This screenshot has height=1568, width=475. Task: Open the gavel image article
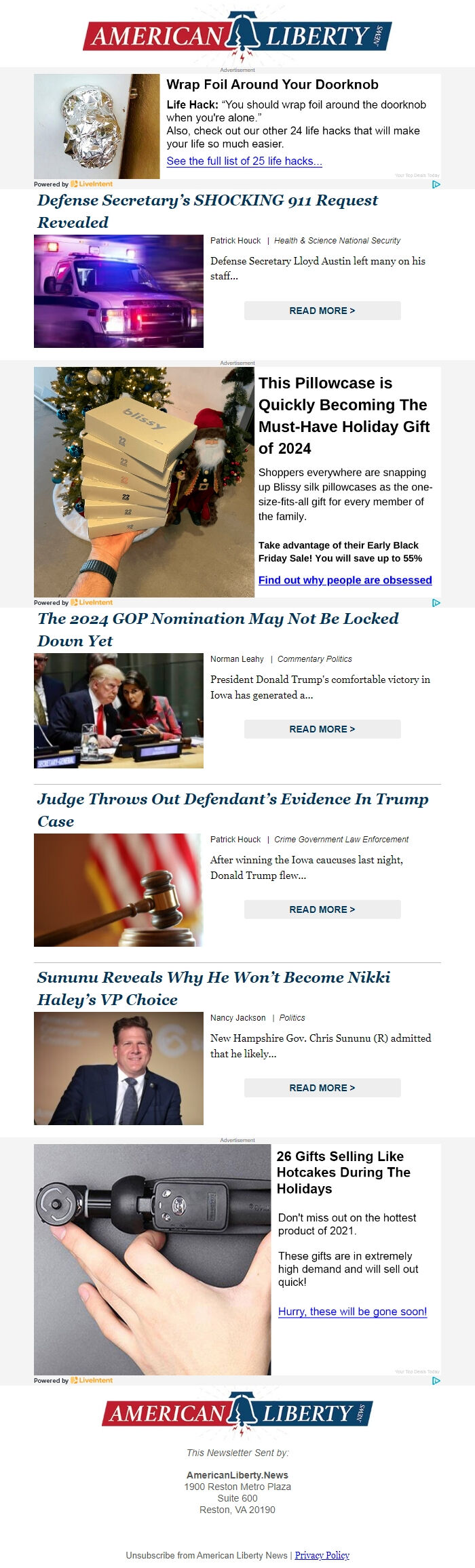(x=119, y=890)
